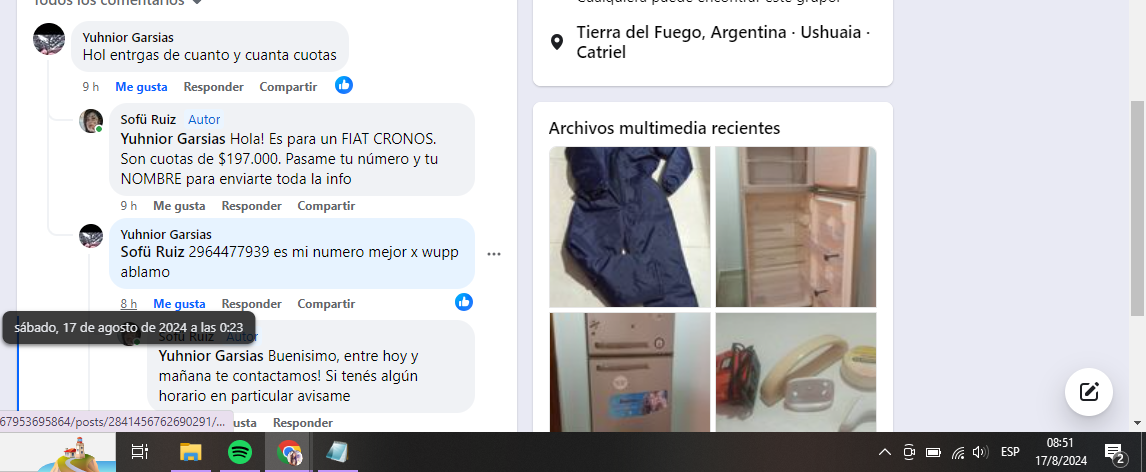Share Yuhnior's comment about cuotas
The height and width of the screenshot is (472, 1146).
click(288, 87)
